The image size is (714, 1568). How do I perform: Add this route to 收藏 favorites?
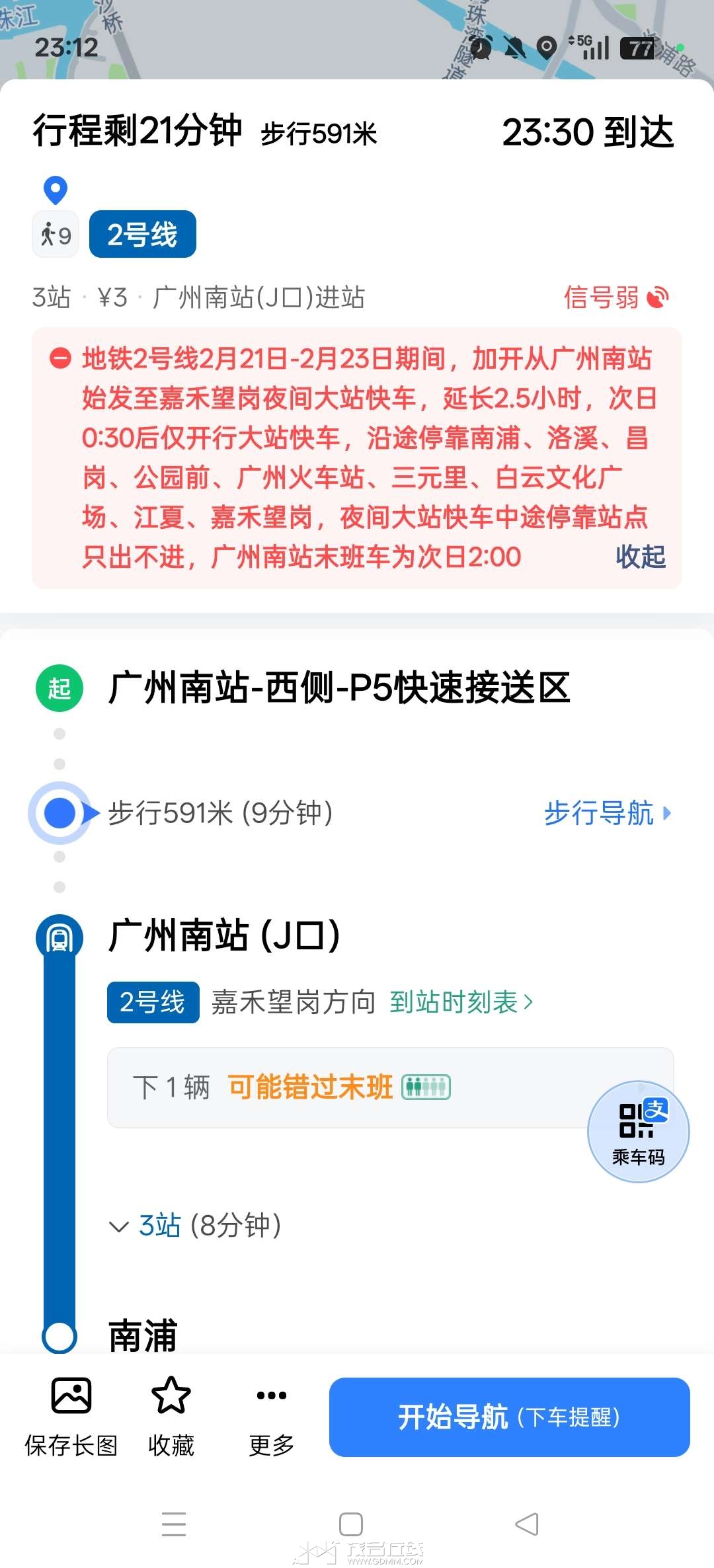click(x=171, y=1417)
